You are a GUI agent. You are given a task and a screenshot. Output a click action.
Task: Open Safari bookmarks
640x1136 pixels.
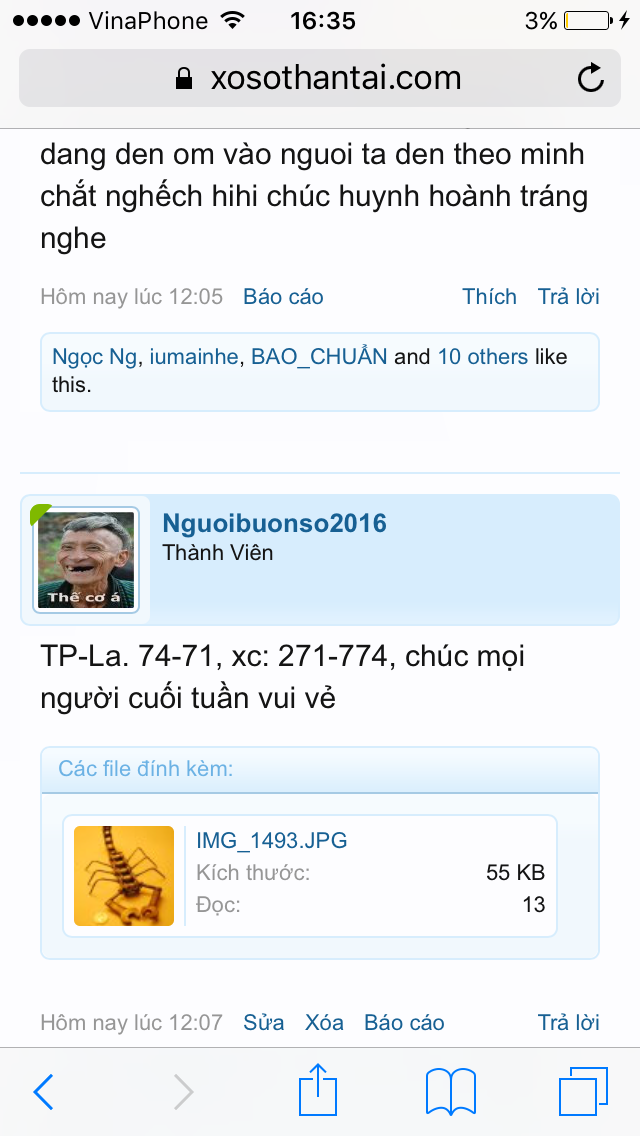451,1092
